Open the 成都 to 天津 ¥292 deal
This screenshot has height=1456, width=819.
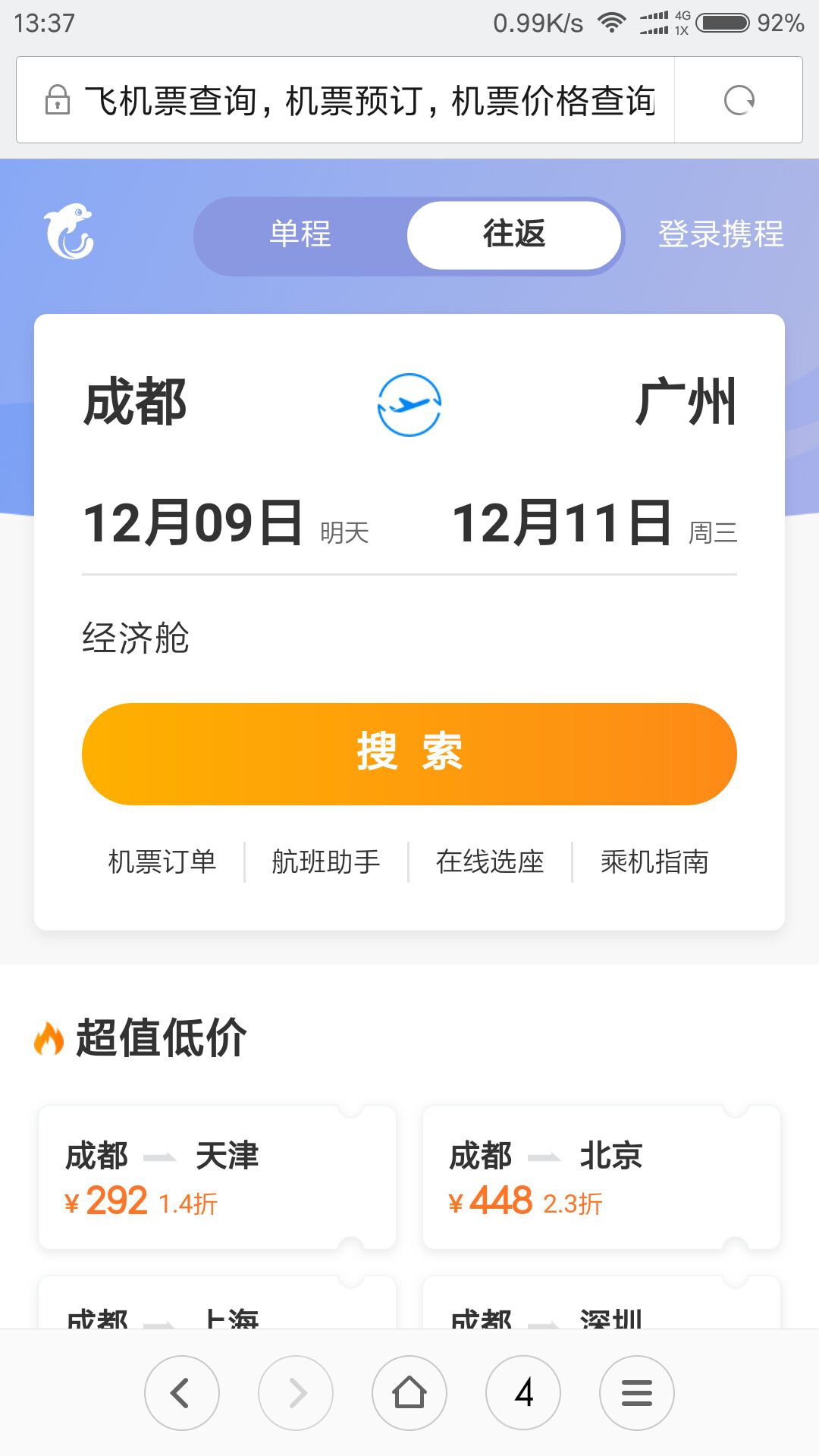[217, 1178]
